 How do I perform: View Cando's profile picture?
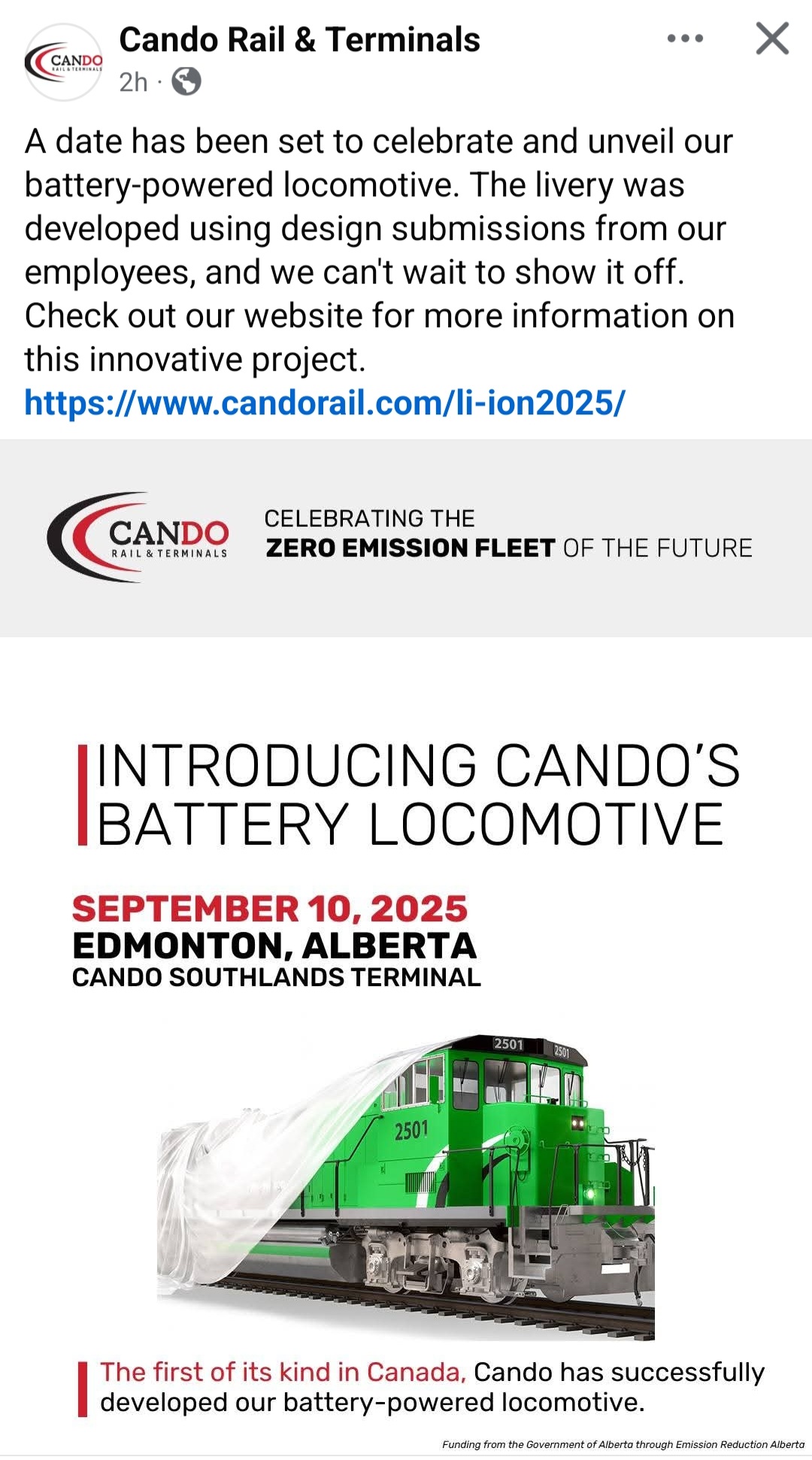coord(64,62)
